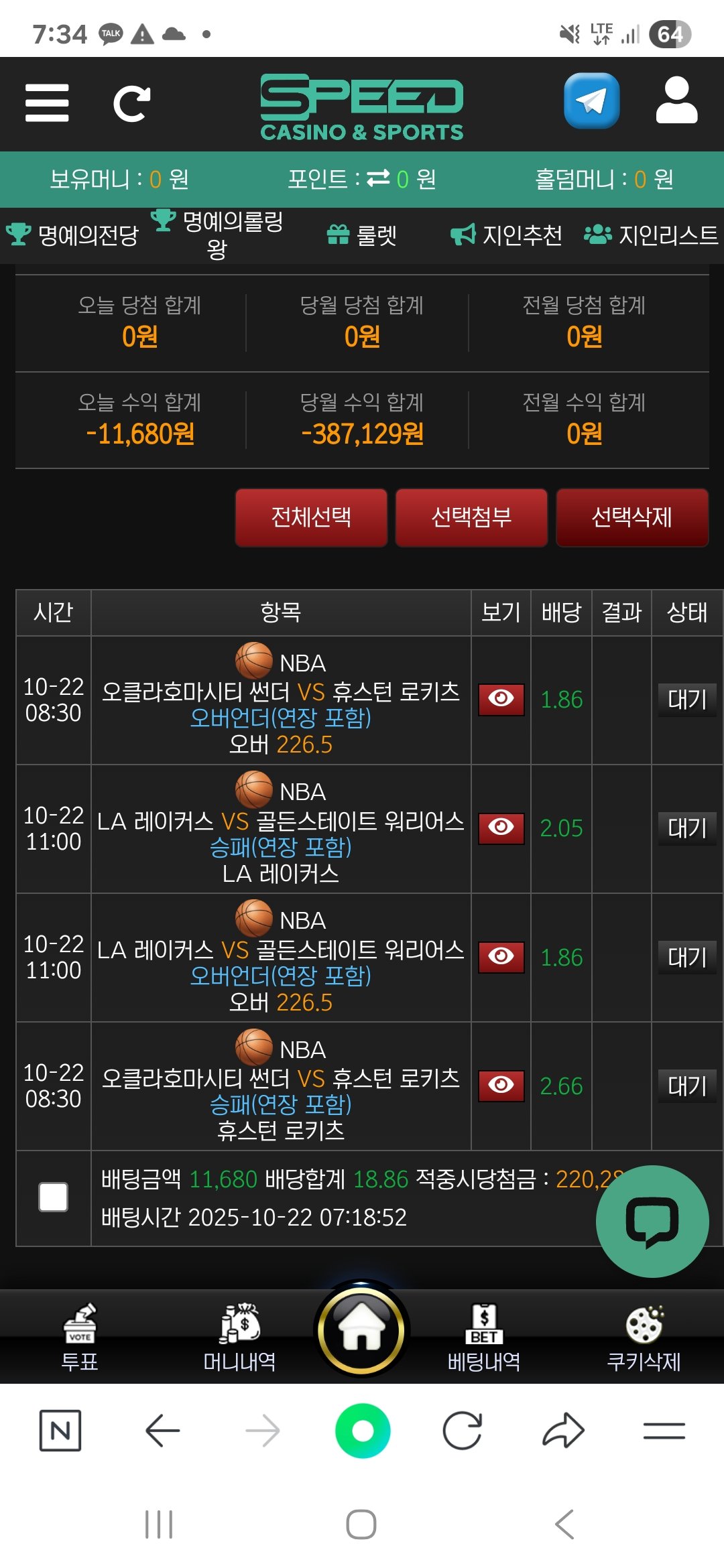Viewport: 724px width, 1568px height.
Task: View details of the 2.05 odds bet
Action: pyautogui.click(x=501, y=828)
